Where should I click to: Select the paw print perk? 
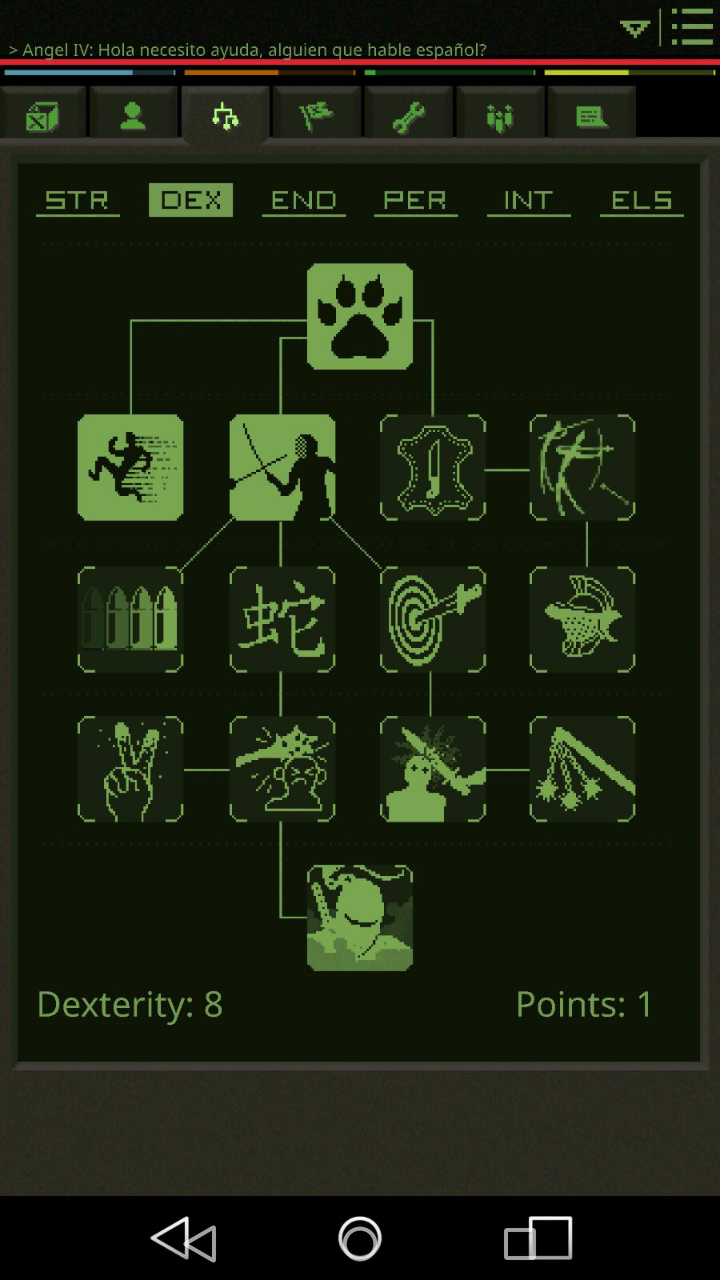pos(360,317)
